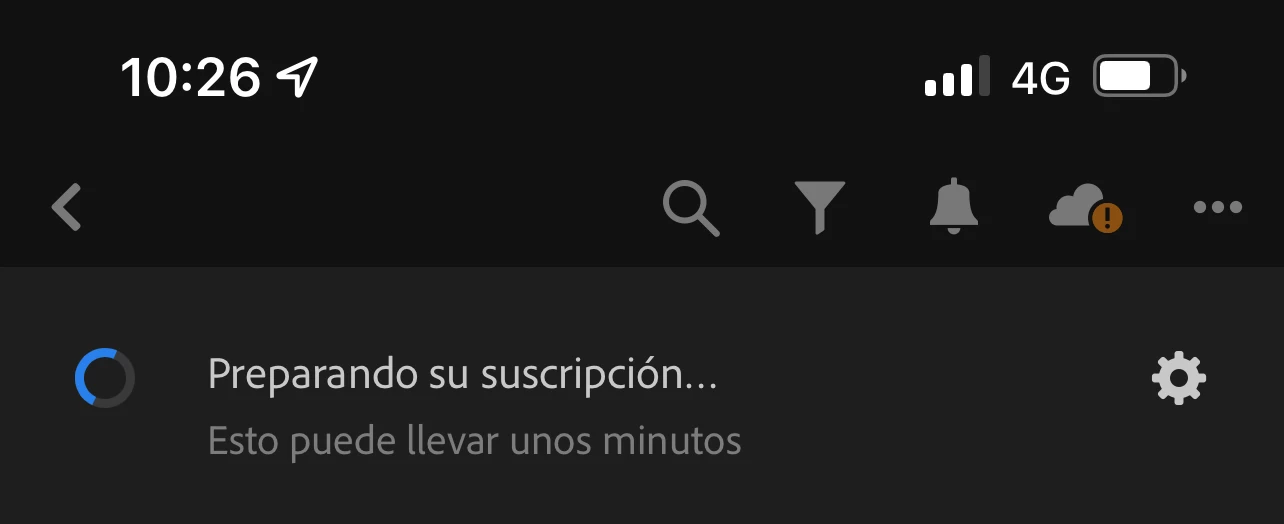Open the notifications bell
Screen dimensions: 1284x524
(953, 207)
